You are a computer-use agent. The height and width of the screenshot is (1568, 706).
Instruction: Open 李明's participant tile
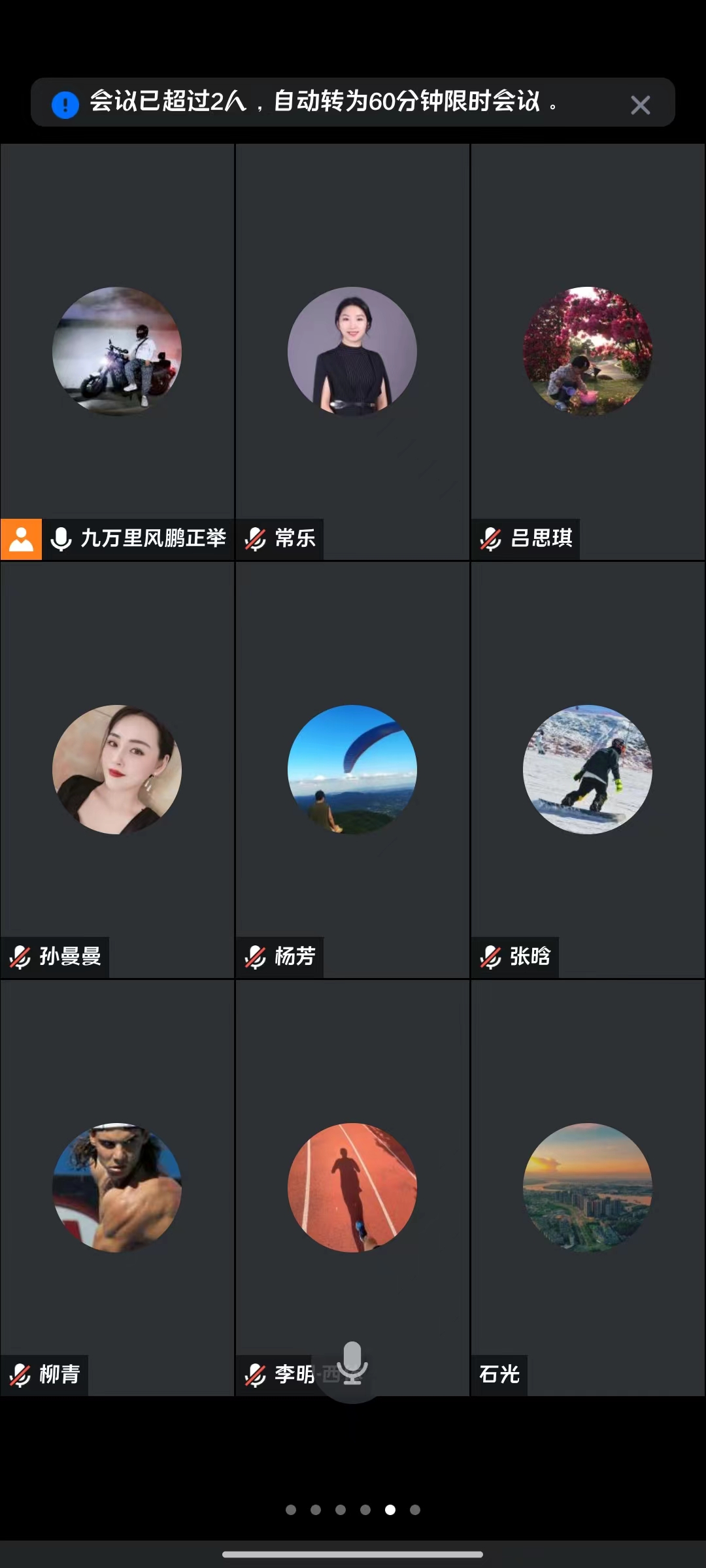tap(352, 1187)
